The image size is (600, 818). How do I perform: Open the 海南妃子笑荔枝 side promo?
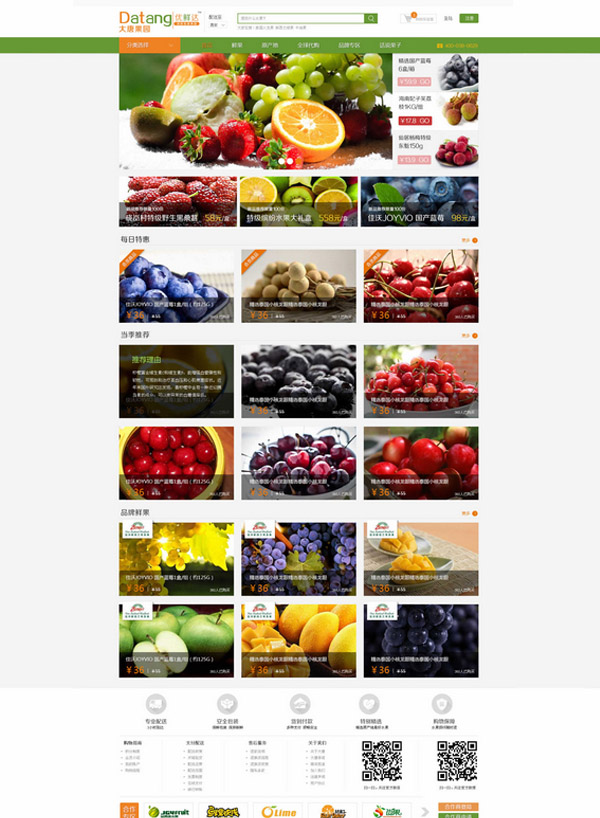pyautogui.click(x=436, y=109)
